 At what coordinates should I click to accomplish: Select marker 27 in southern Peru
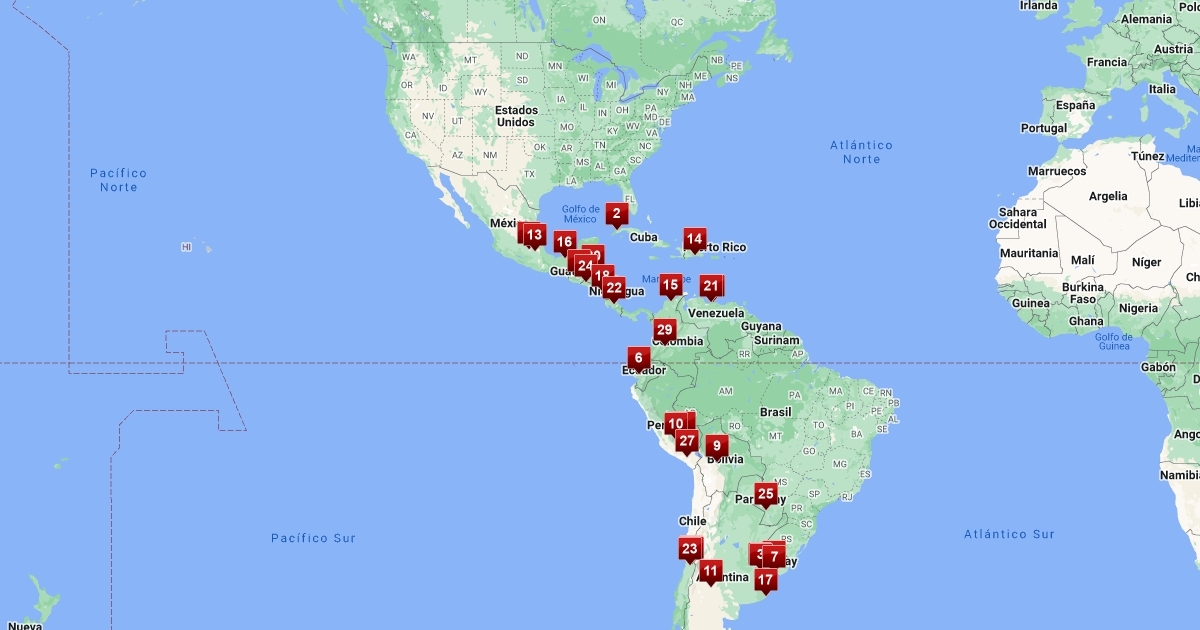click(x=686, y=441)
